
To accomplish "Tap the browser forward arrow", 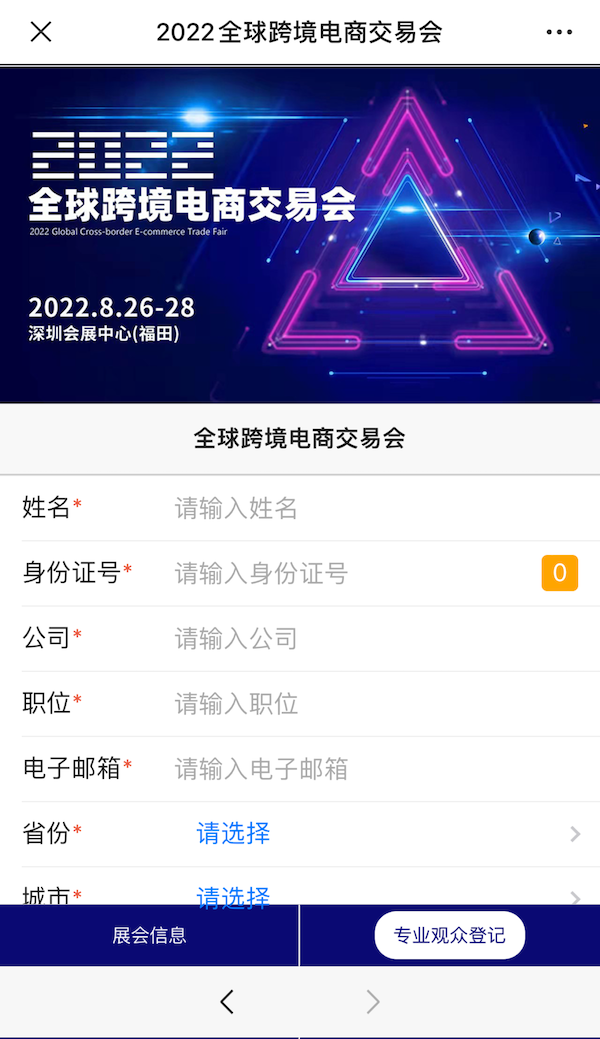I will [x=373, y=1002].
